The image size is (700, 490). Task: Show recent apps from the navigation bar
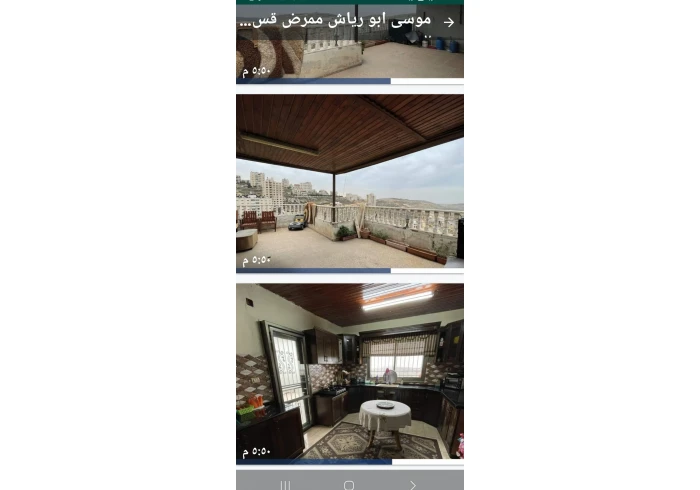[285, 485]
